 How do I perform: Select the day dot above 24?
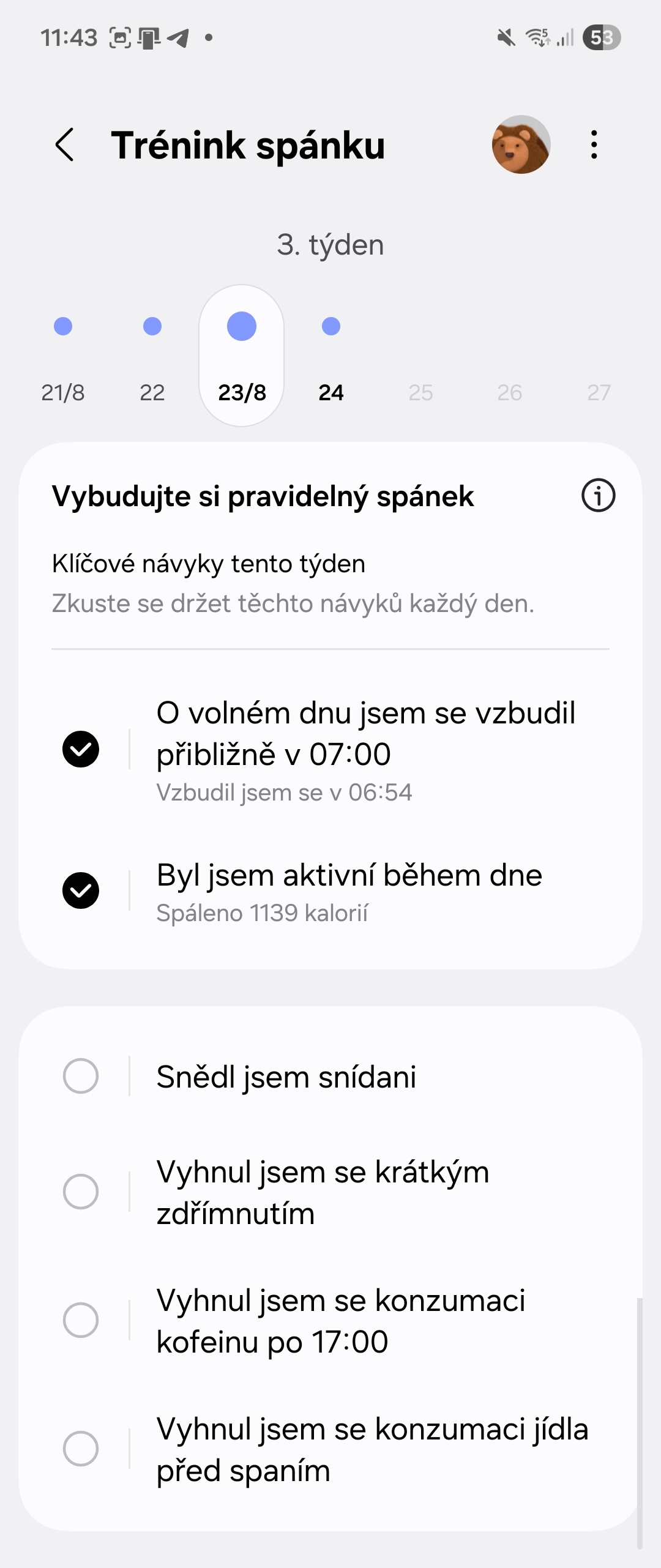click(330, 326)
